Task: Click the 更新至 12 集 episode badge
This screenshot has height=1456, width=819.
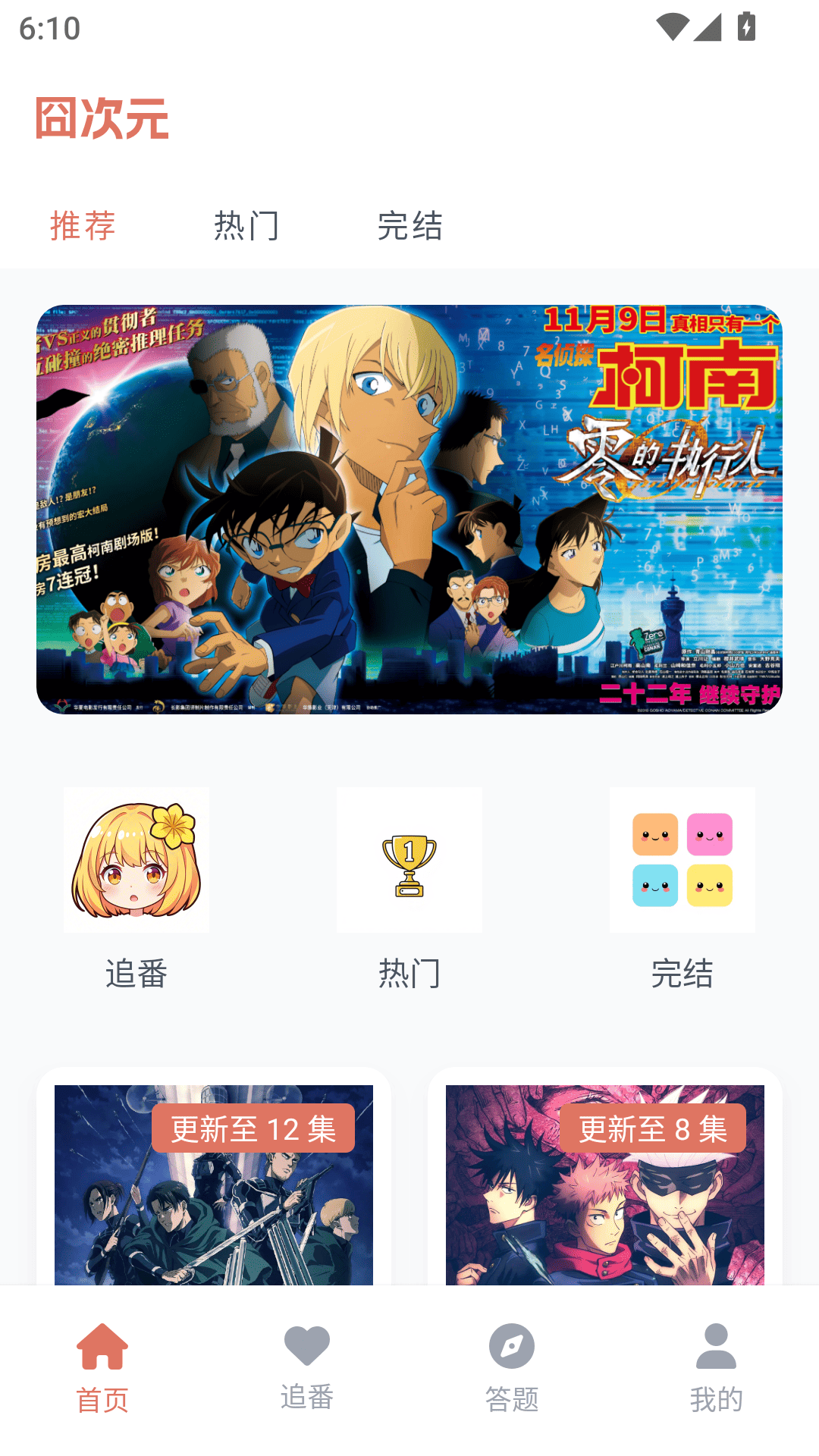Action: tap(254, 1128)
